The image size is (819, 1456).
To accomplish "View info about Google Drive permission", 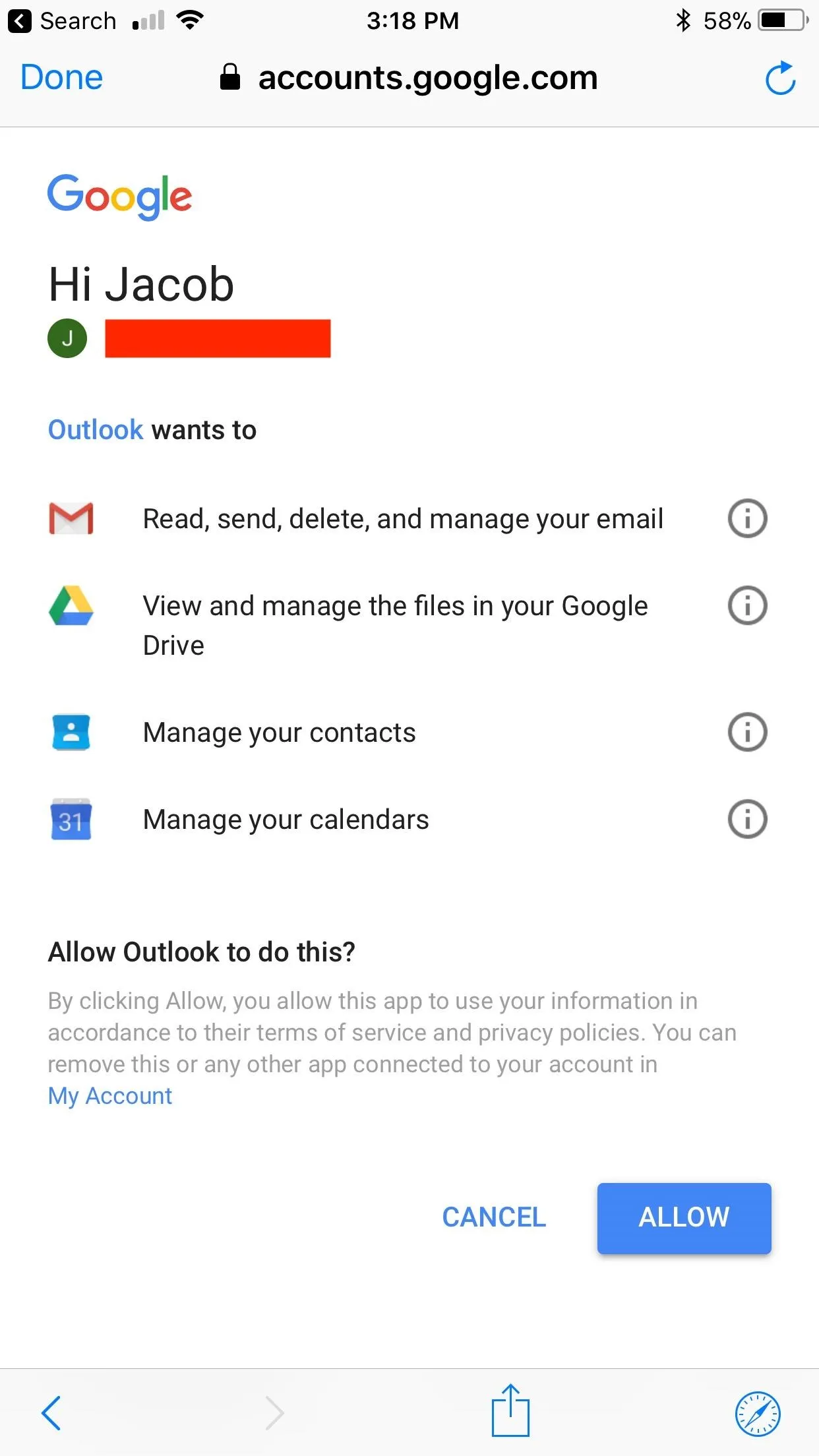I will click(x=747, y=605).
